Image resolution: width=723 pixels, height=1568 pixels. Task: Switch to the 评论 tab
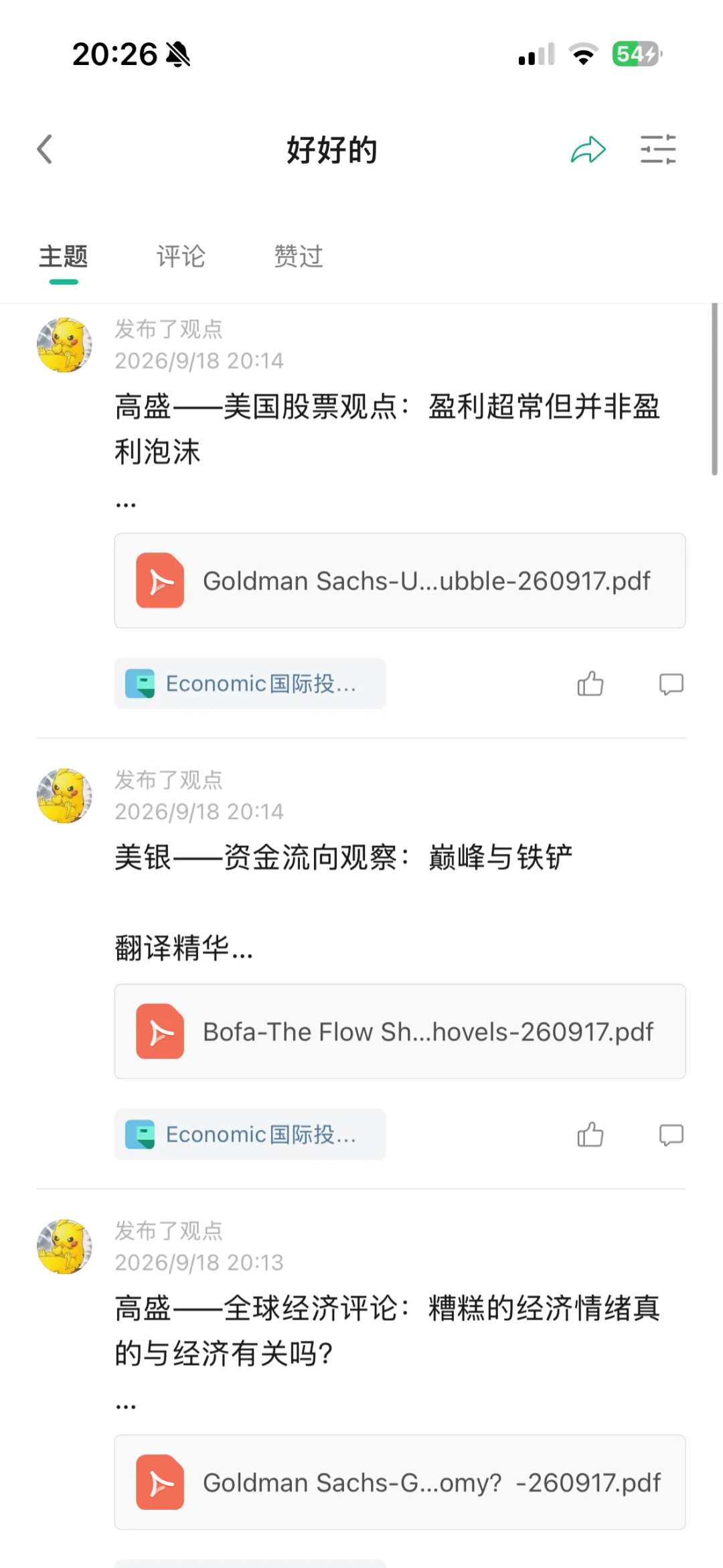pos(181,257)
